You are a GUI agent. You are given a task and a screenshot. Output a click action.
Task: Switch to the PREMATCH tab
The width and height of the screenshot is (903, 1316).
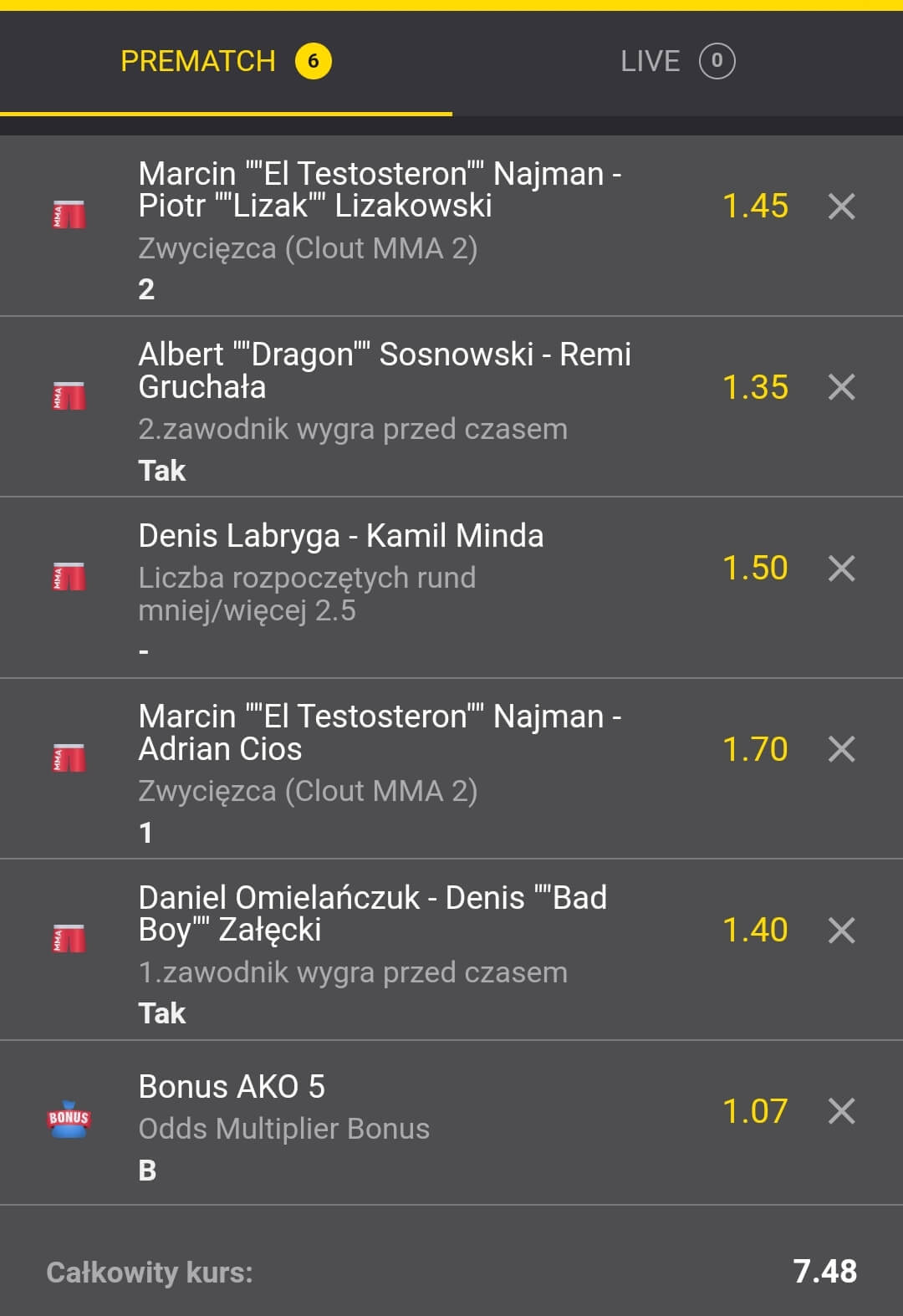[x=226, y=61]
